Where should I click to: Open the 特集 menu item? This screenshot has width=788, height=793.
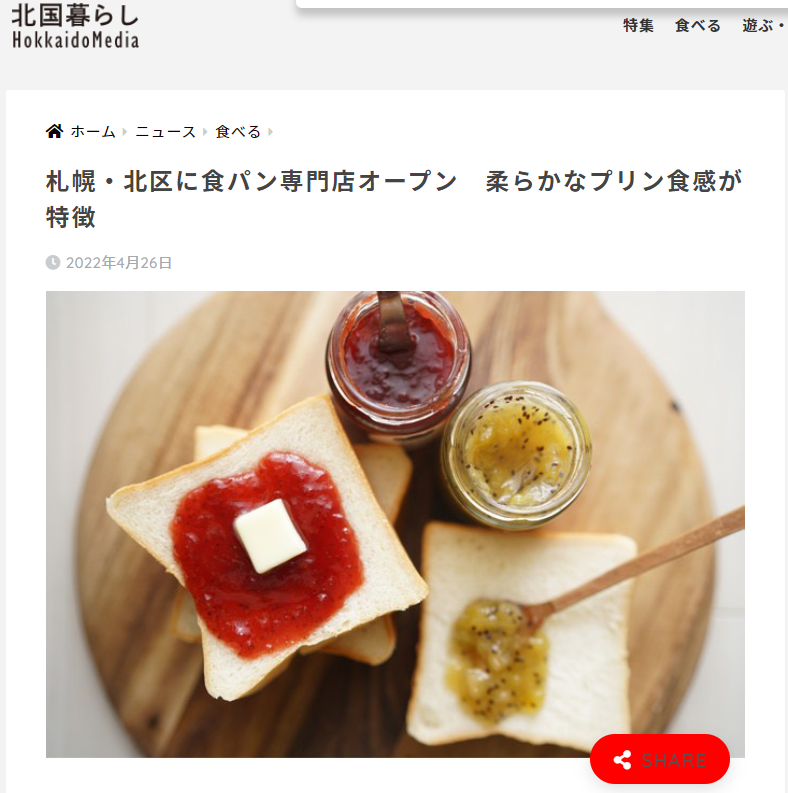pyautogui.click(x=638, y=26)
